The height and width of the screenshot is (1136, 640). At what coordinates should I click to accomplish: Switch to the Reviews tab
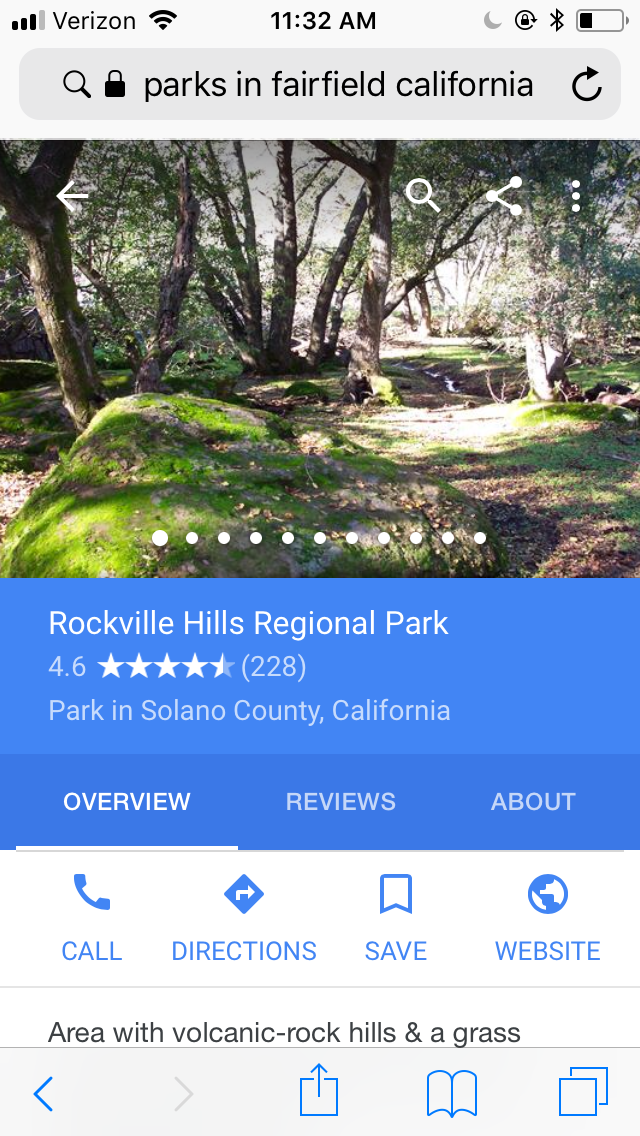pyautogui.click(x=340, y=802)
